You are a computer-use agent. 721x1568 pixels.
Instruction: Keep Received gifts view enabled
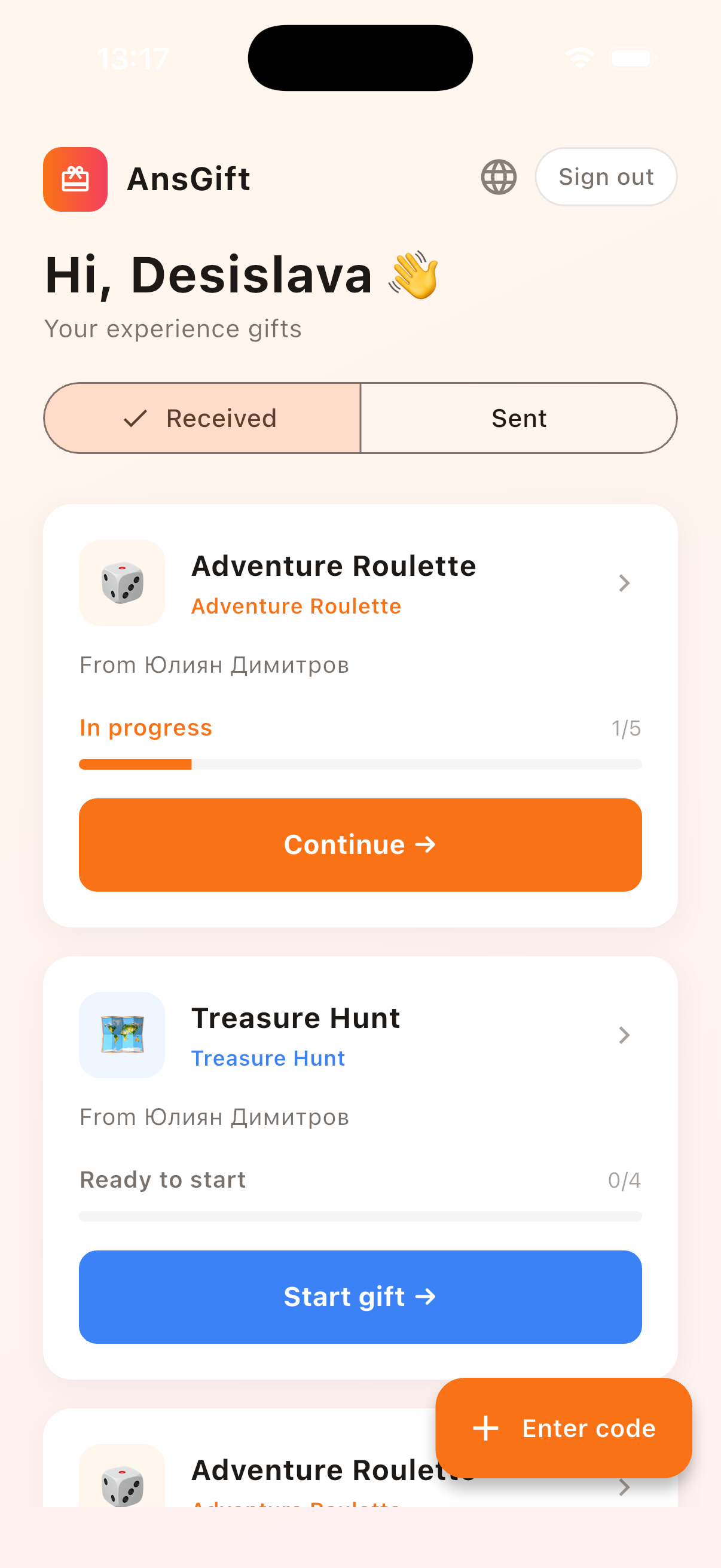point(202,418)
